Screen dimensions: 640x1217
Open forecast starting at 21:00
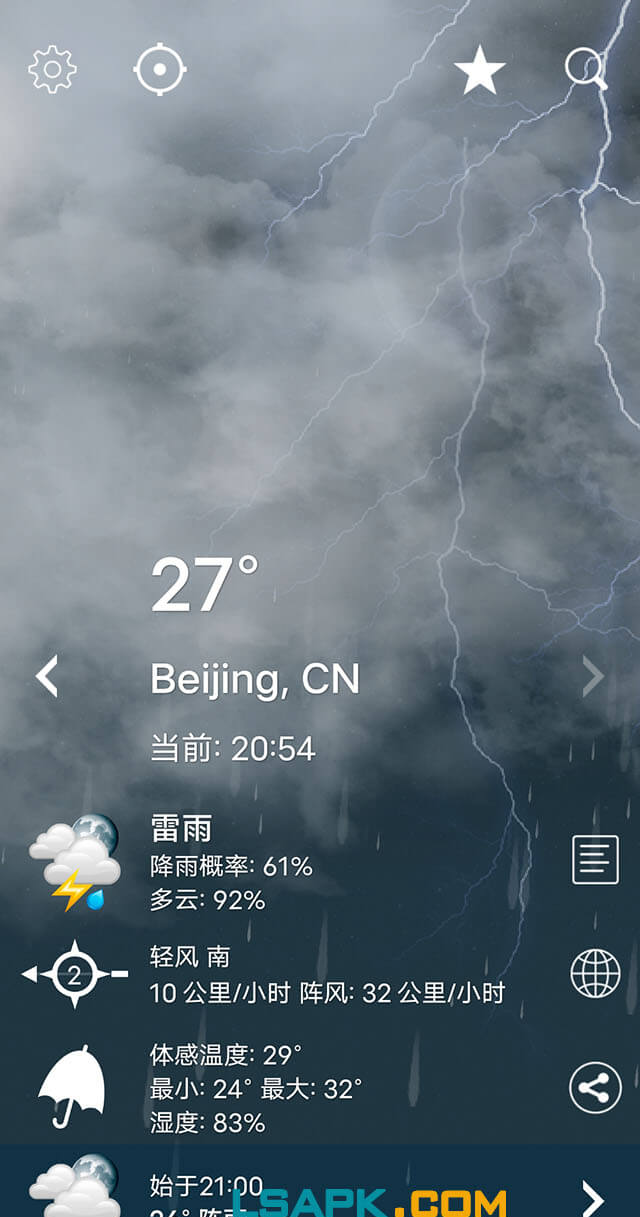(x=593, y=1195)
